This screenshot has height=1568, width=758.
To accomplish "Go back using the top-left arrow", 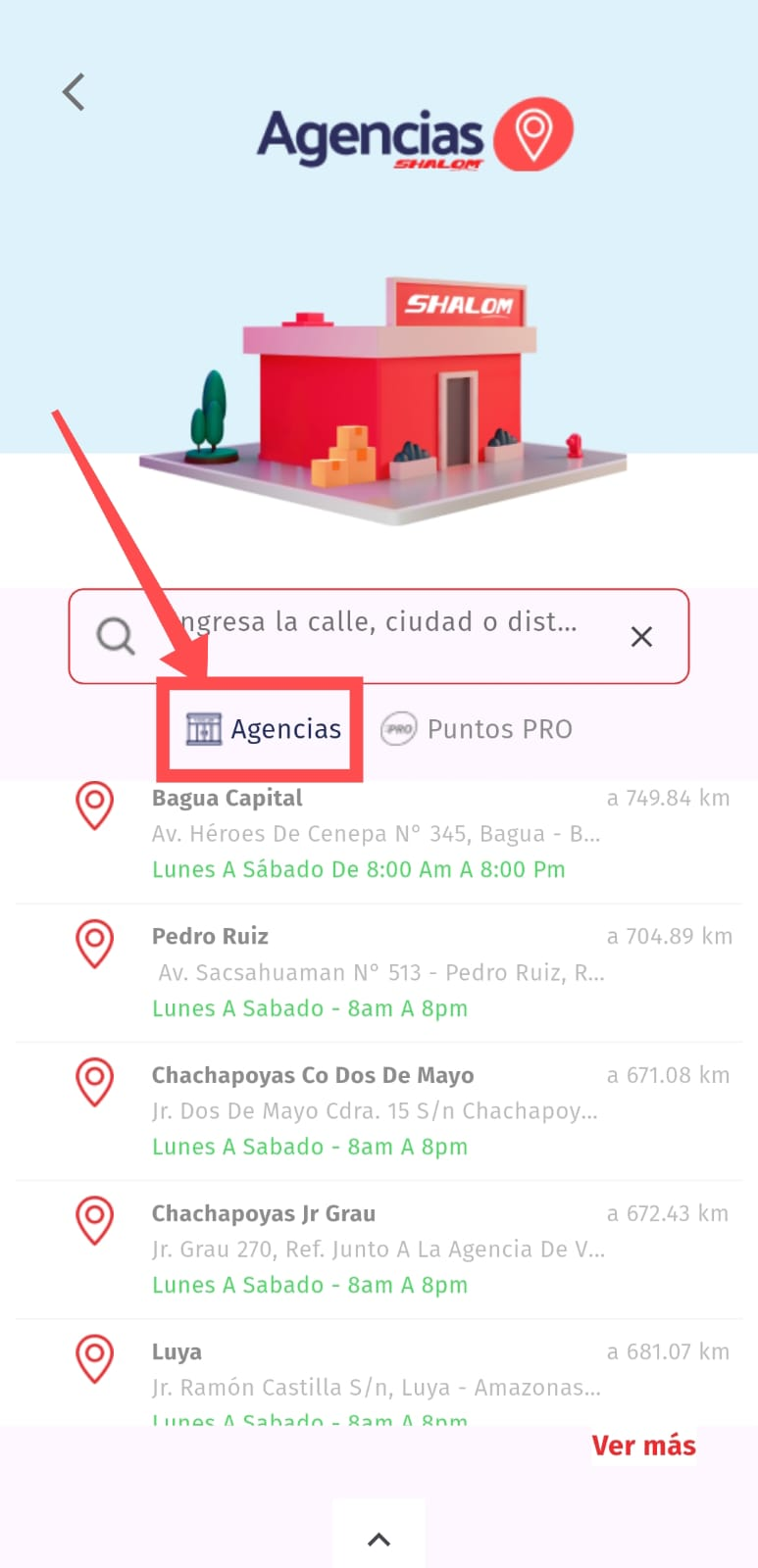I will pos(74,92).
